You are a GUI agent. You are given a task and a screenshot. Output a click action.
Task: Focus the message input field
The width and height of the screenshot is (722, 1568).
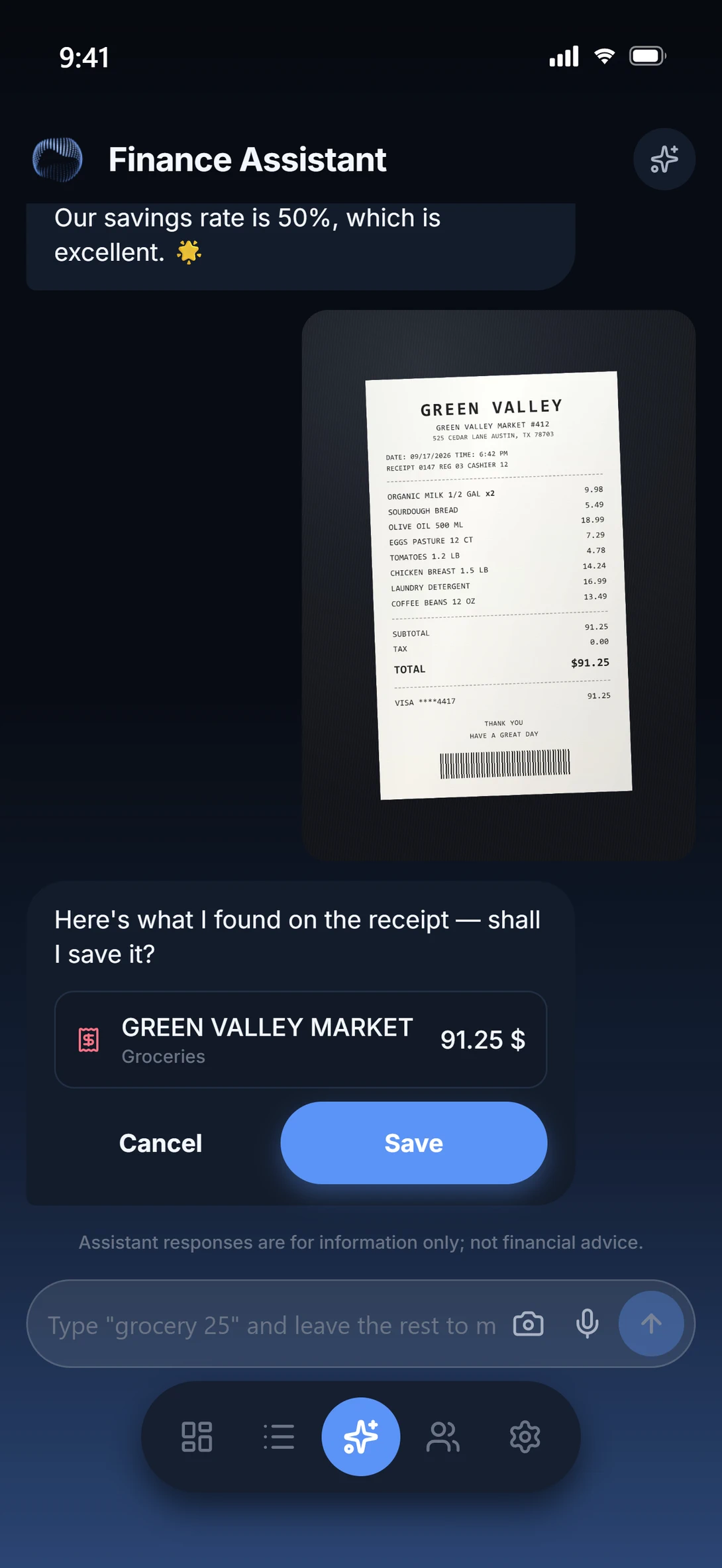[272, 1325]
